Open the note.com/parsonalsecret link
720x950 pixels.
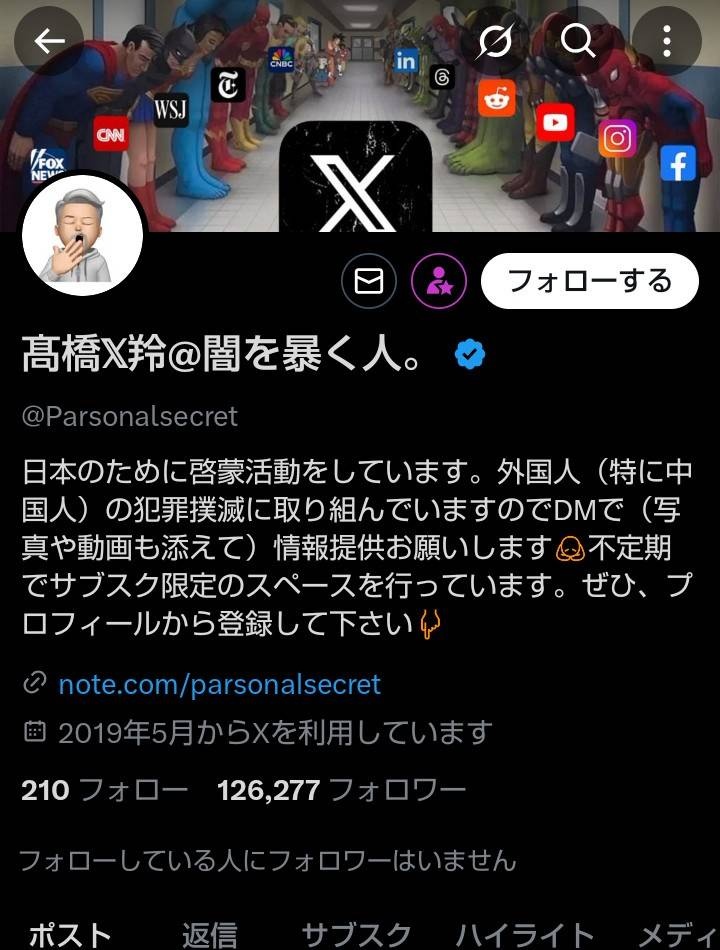pyautogui.click(x=220, y=685)
